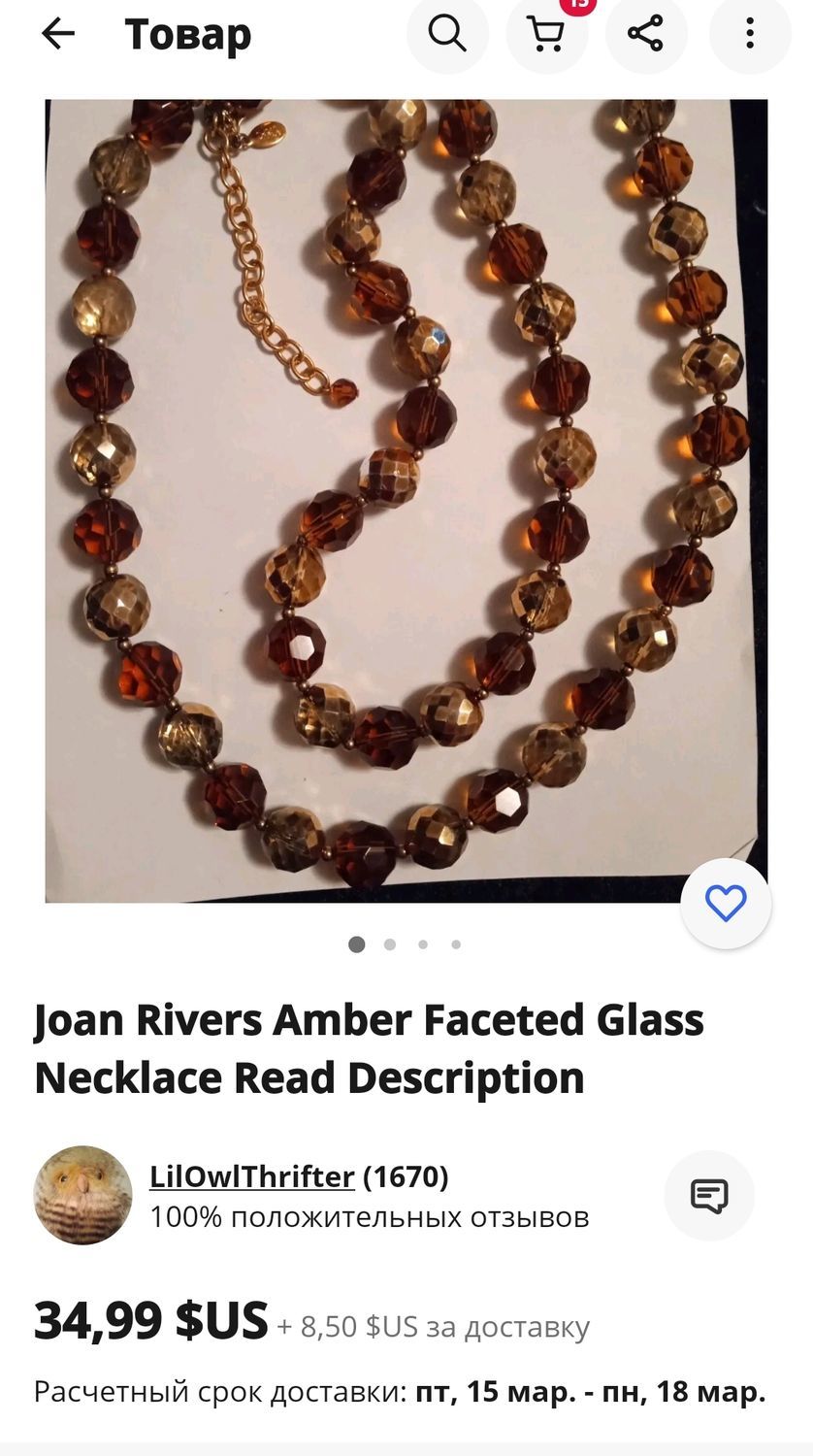Open search with the magnifier icon

point(447,34)
